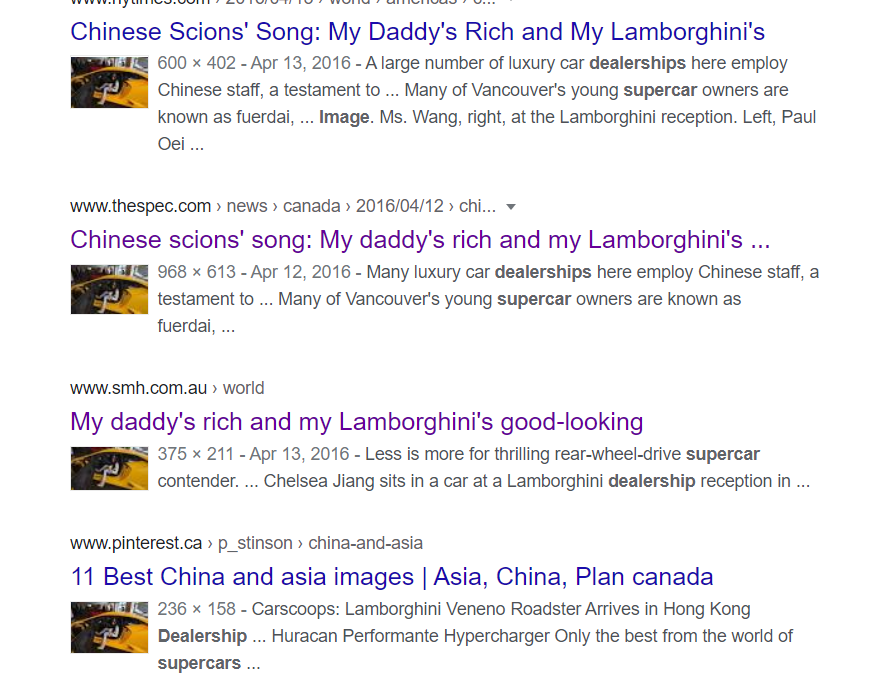The height and width of the screenshot is (700, 878).
Task: Open "11 Best China and asia images" result
Action: 392,577
